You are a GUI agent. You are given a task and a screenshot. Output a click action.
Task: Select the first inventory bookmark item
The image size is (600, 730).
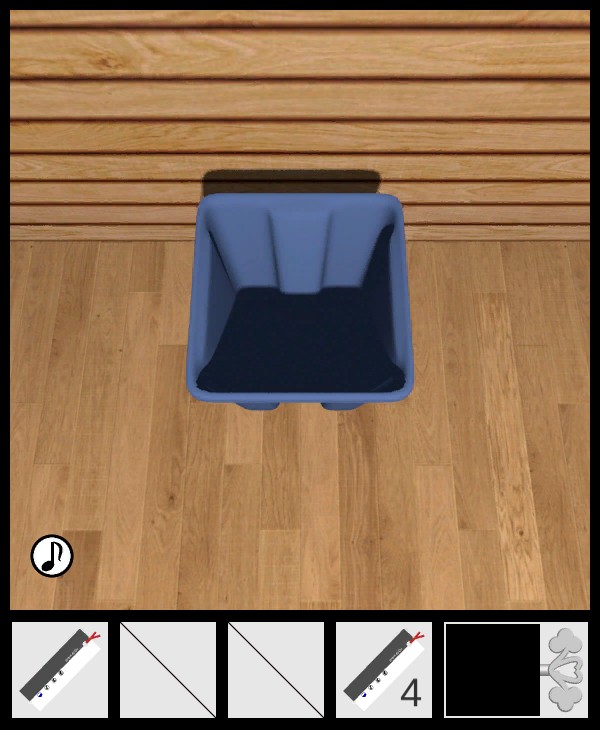pyautogui.click(x=60, y=670)
